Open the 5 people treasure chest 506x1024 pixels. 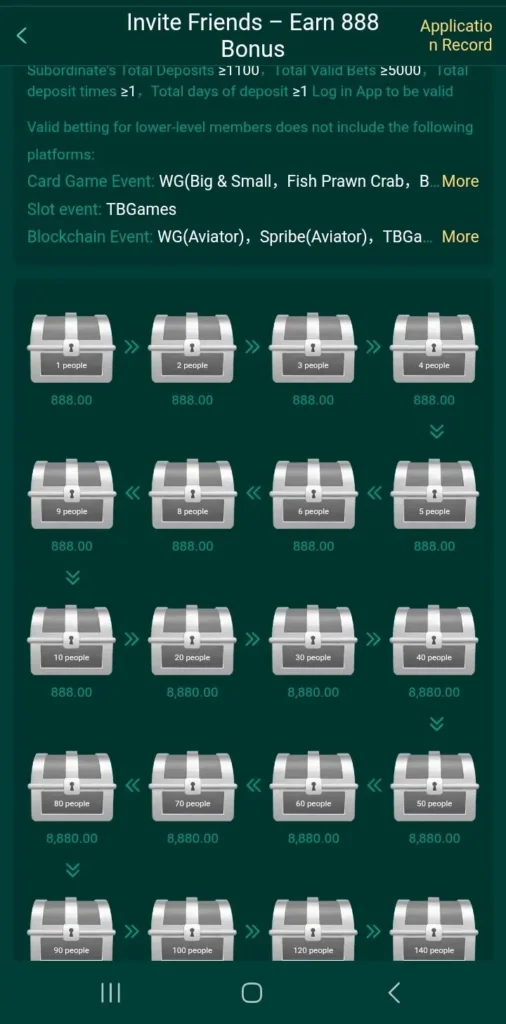tap(434, 494)
